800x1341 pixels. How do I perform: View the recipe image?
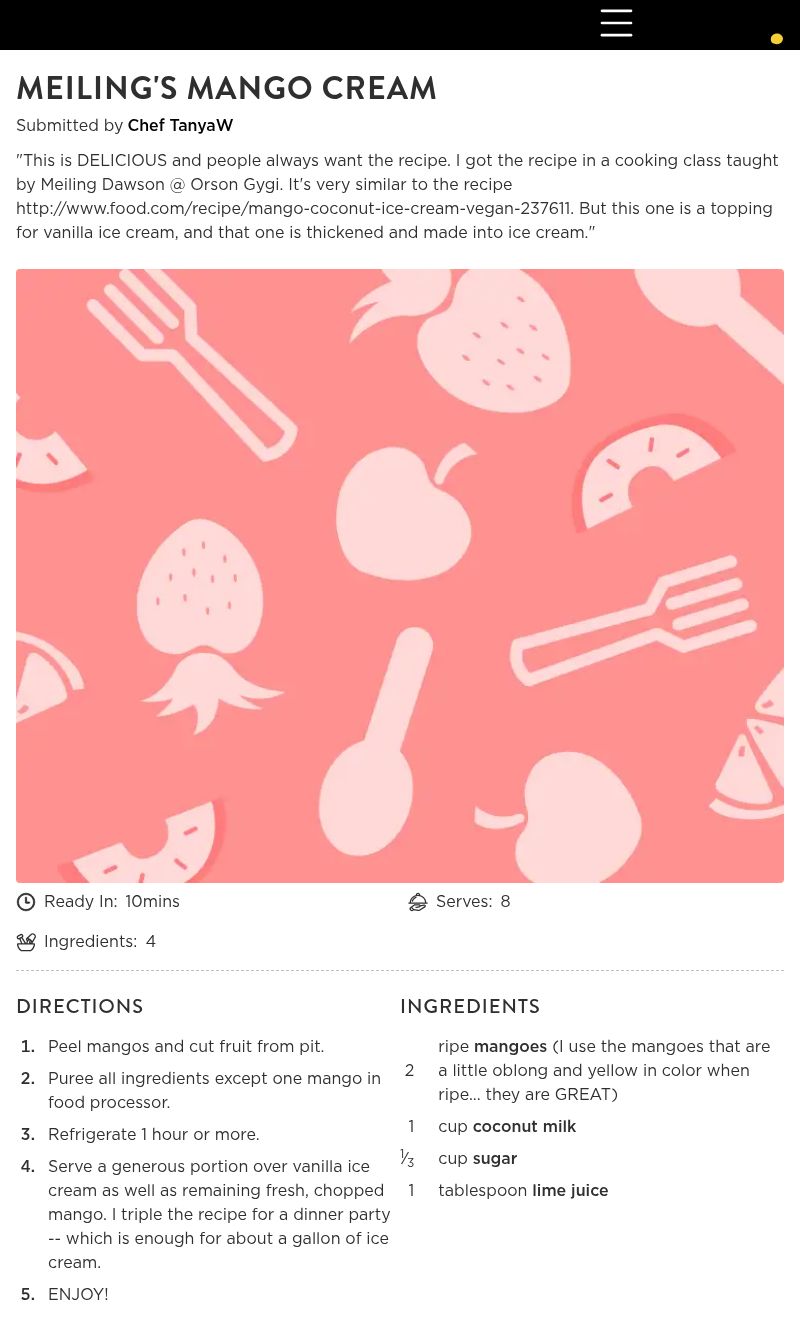[400, 576]
